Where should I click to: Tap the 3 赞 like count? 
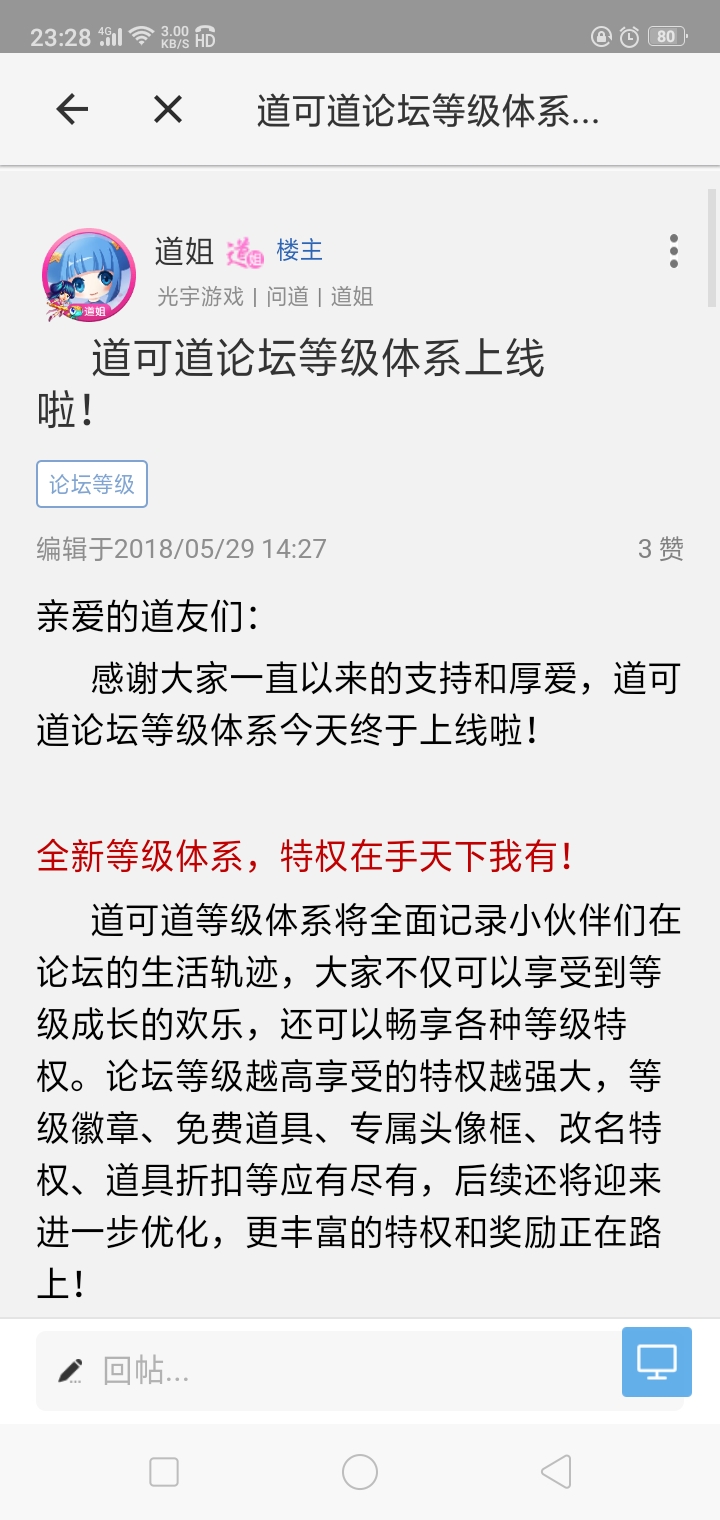tap(660, 549)
